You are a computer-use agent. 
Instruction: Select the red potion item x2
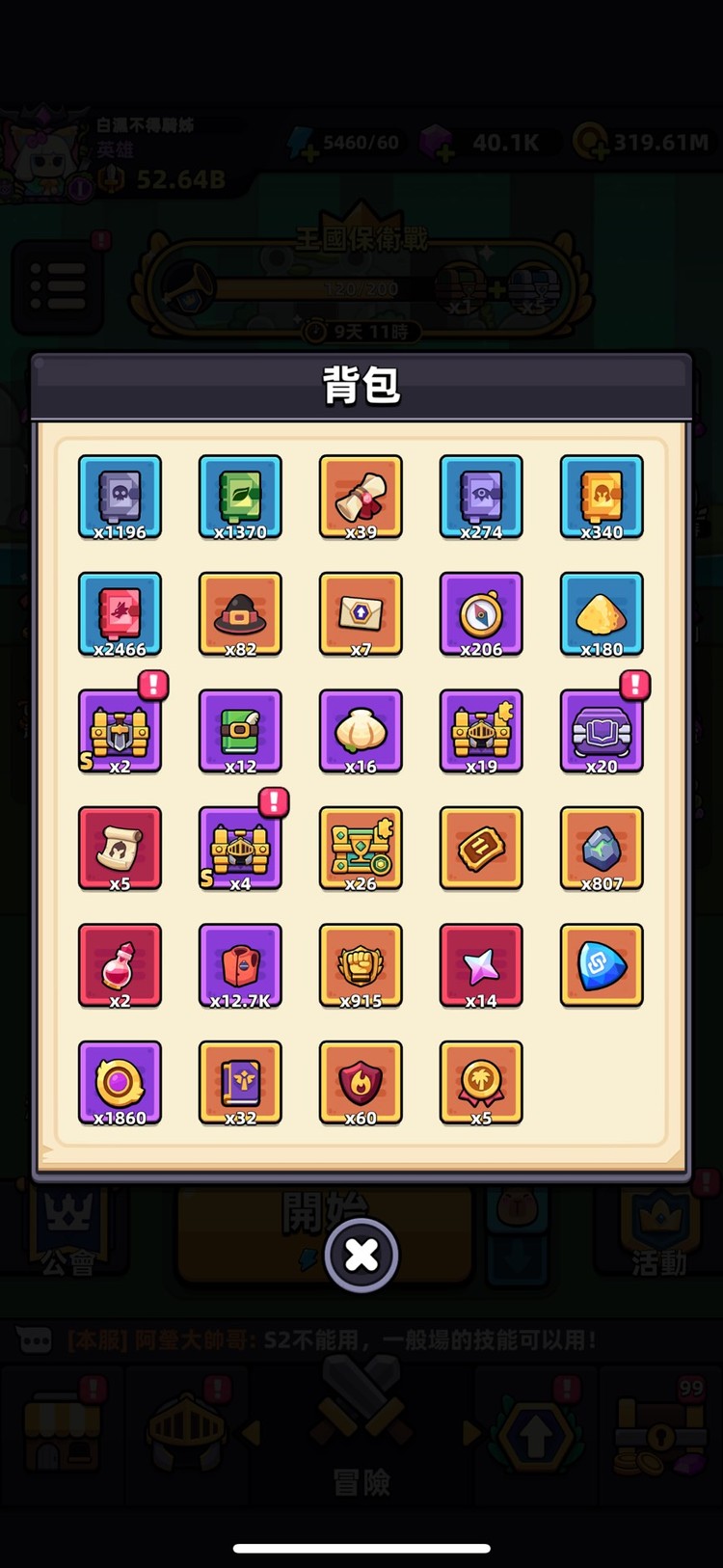(x=120, y=965)
